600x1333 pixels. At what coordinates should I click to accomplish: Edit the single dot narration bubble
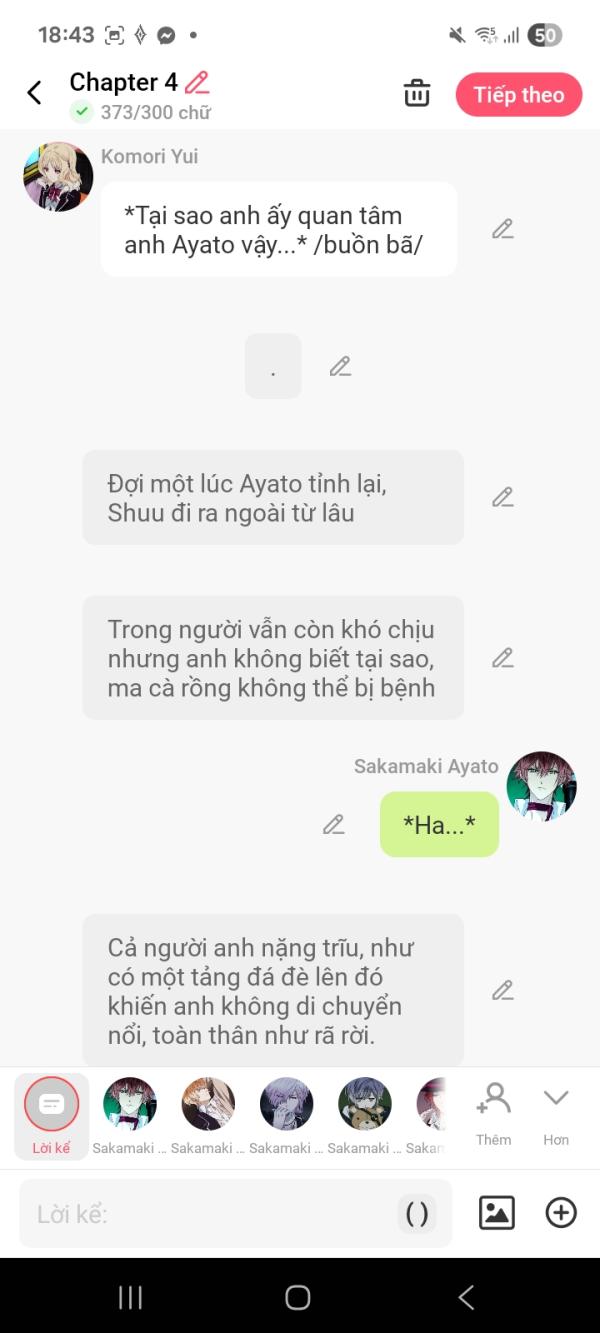[340, 367]
